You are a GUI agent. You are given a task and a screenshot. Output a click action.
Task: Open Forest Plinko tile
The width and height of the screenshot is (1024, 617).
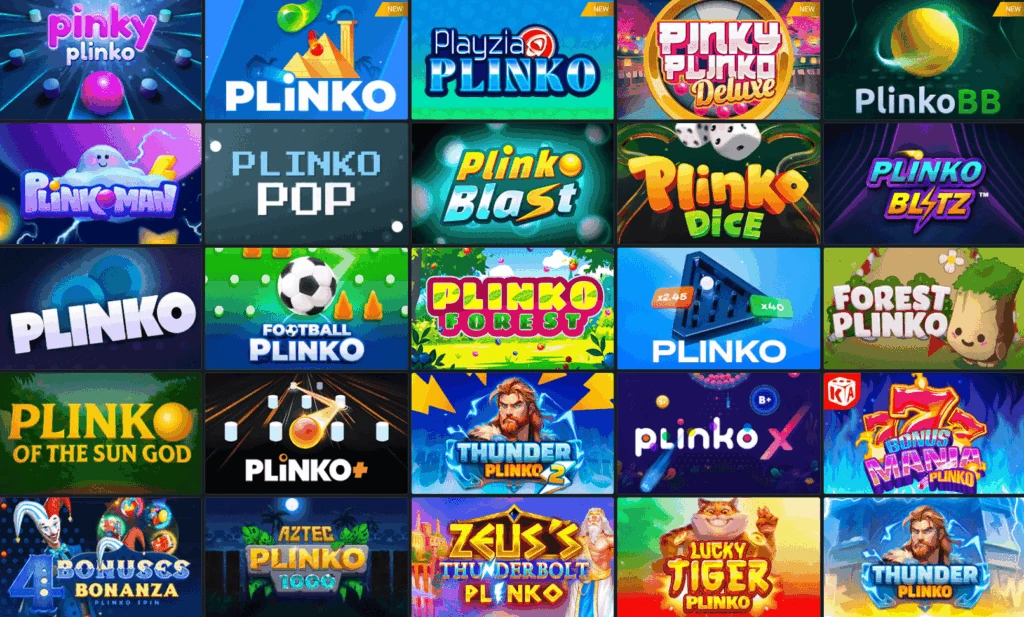(x=923, y=308)
